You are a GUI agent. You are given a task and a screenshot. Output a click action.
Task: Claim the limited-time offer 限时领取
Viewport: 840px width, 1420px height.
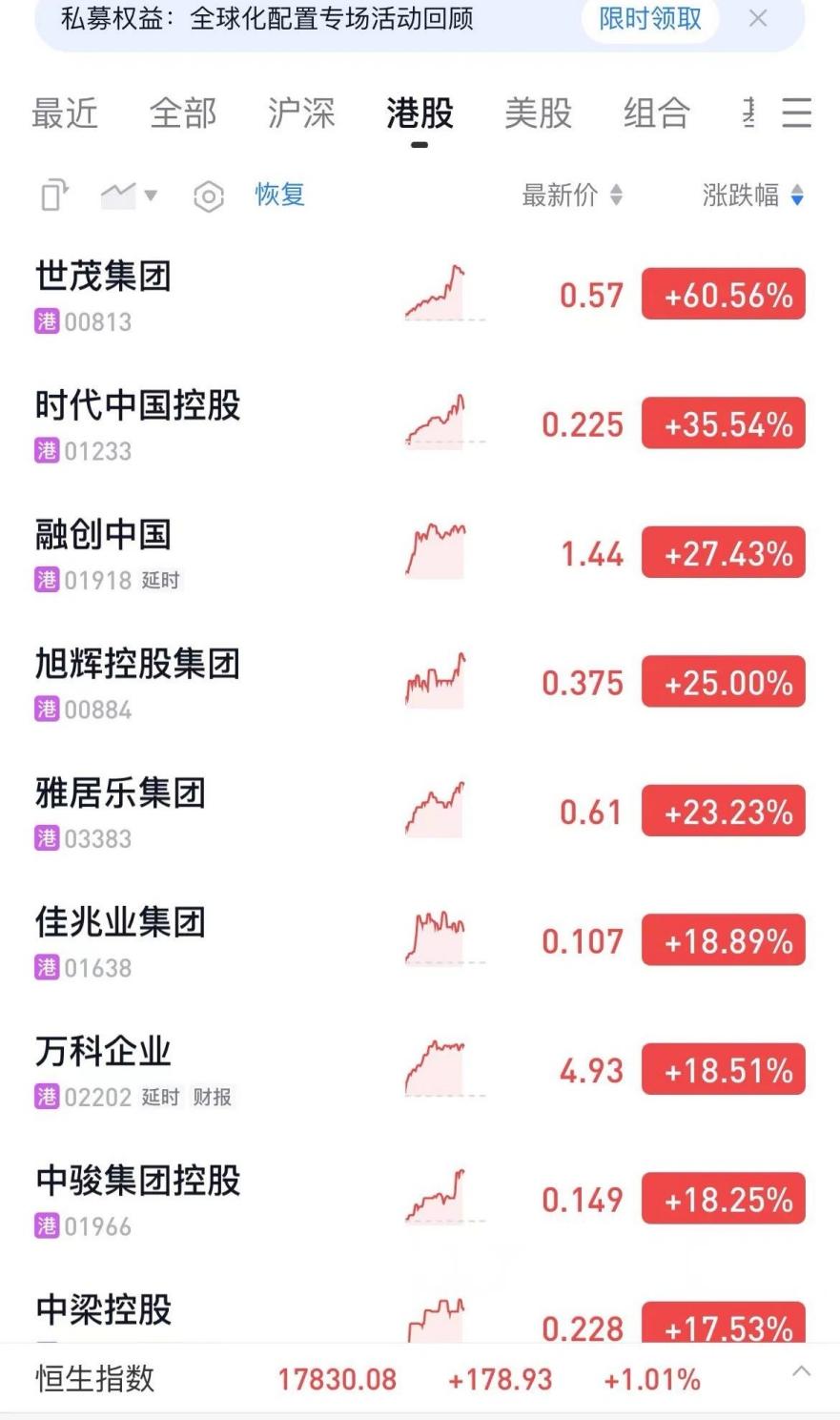(650, 18)
